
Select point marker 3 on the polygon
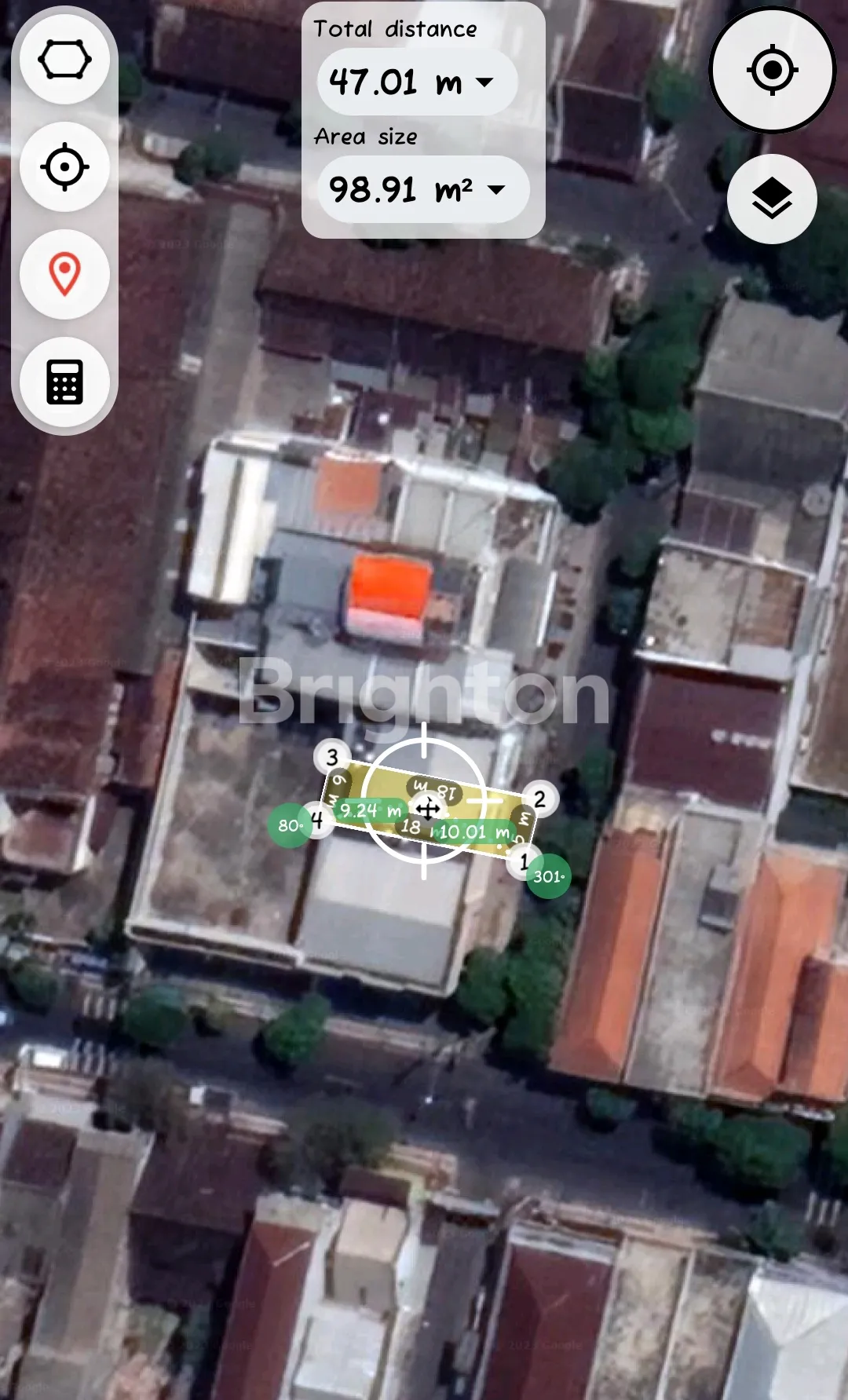pyautogui.click(x=332, y=757)
